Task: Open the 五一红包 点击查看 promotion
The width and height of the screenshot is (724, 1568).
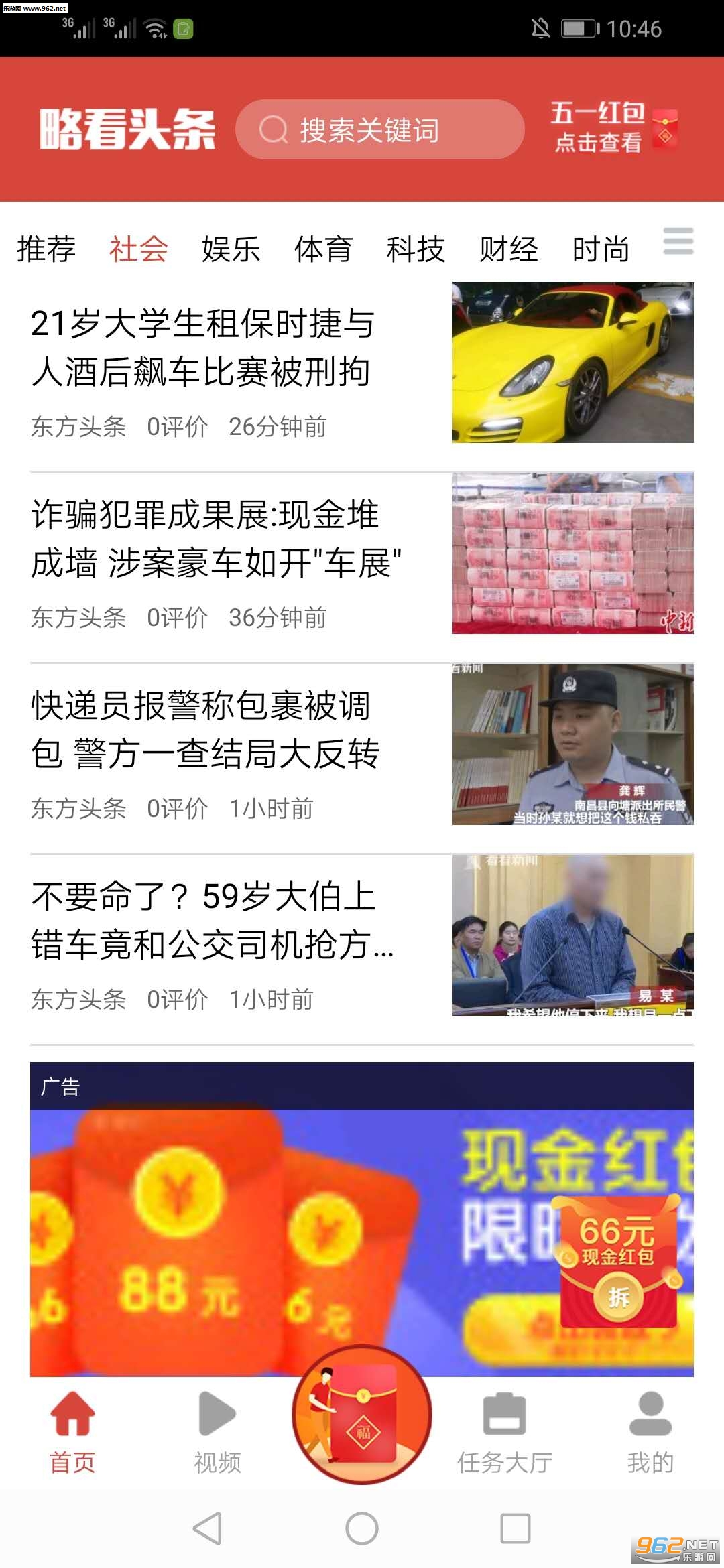Action: tap(613, 127)
